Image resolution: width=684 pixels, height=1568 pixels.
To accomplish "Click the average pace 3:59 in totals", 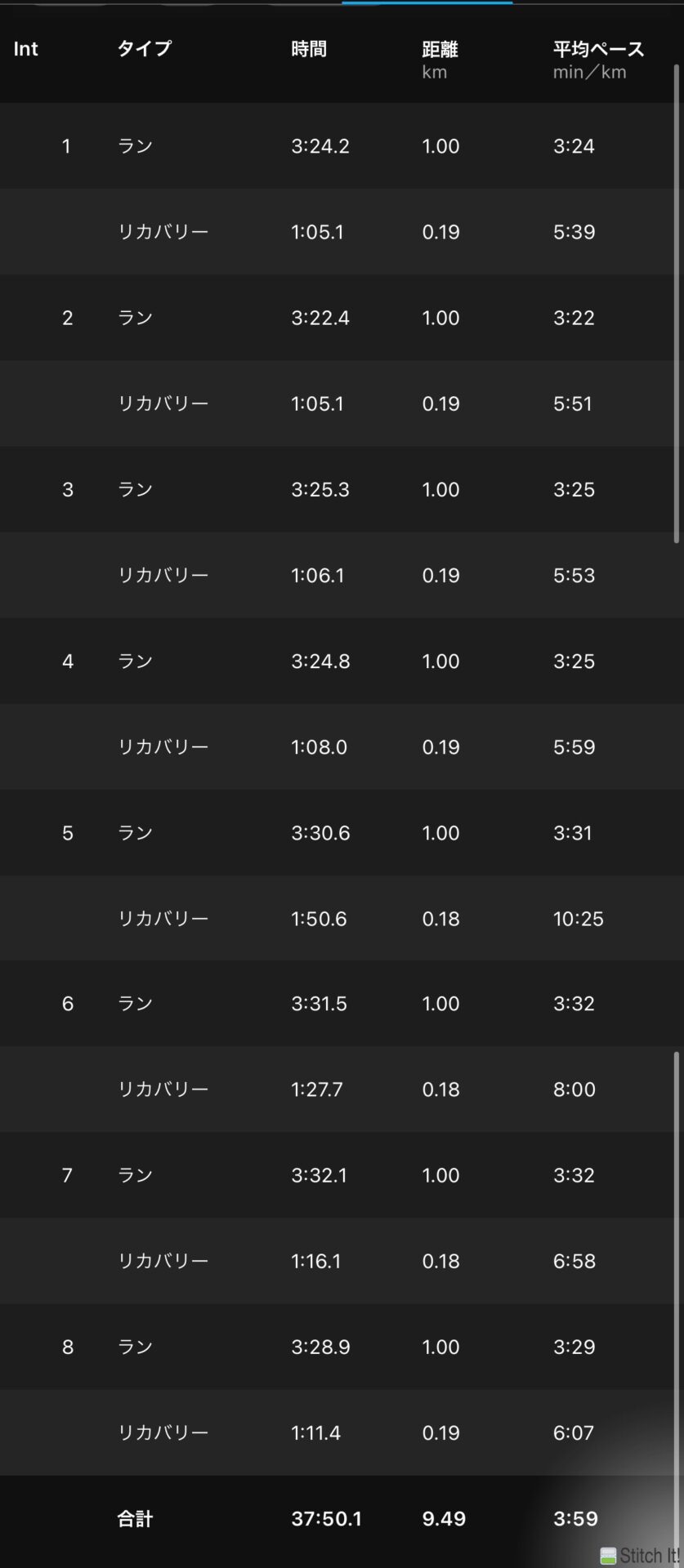I will [x=574, y=1518].
